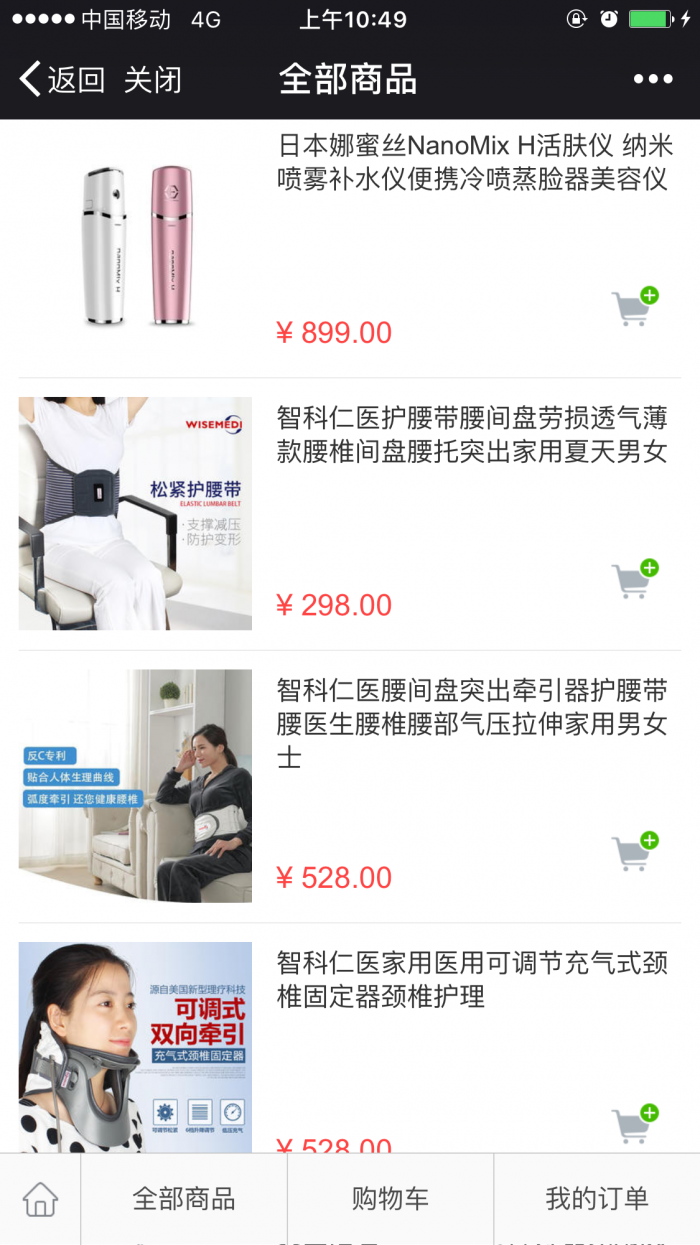Open the 日本娜蜜丝NanoMix H product

pos(475,163)
